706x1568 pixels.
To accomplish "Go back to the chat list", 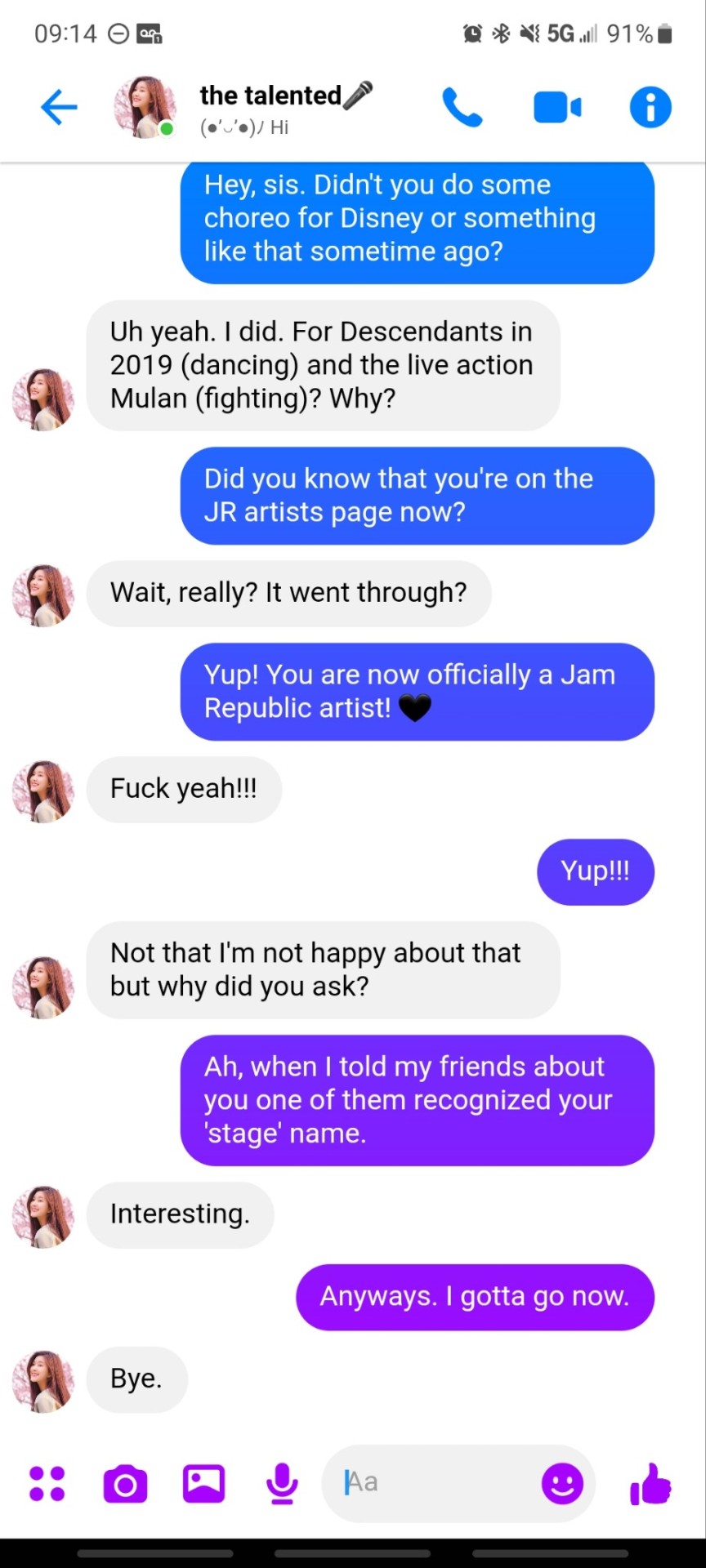I will coord(59,107).
